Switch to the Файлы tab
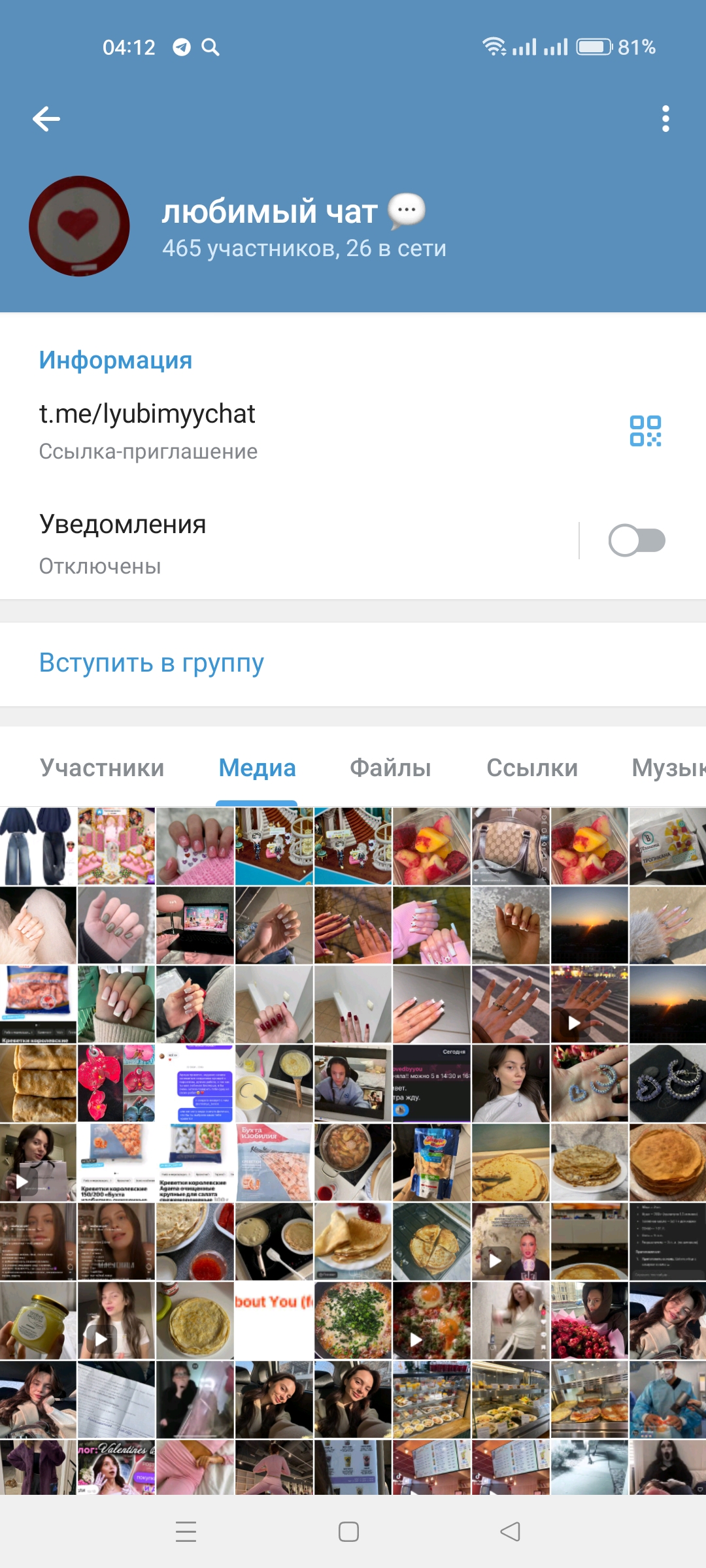 pyautogui.click(x=390, y=768)
